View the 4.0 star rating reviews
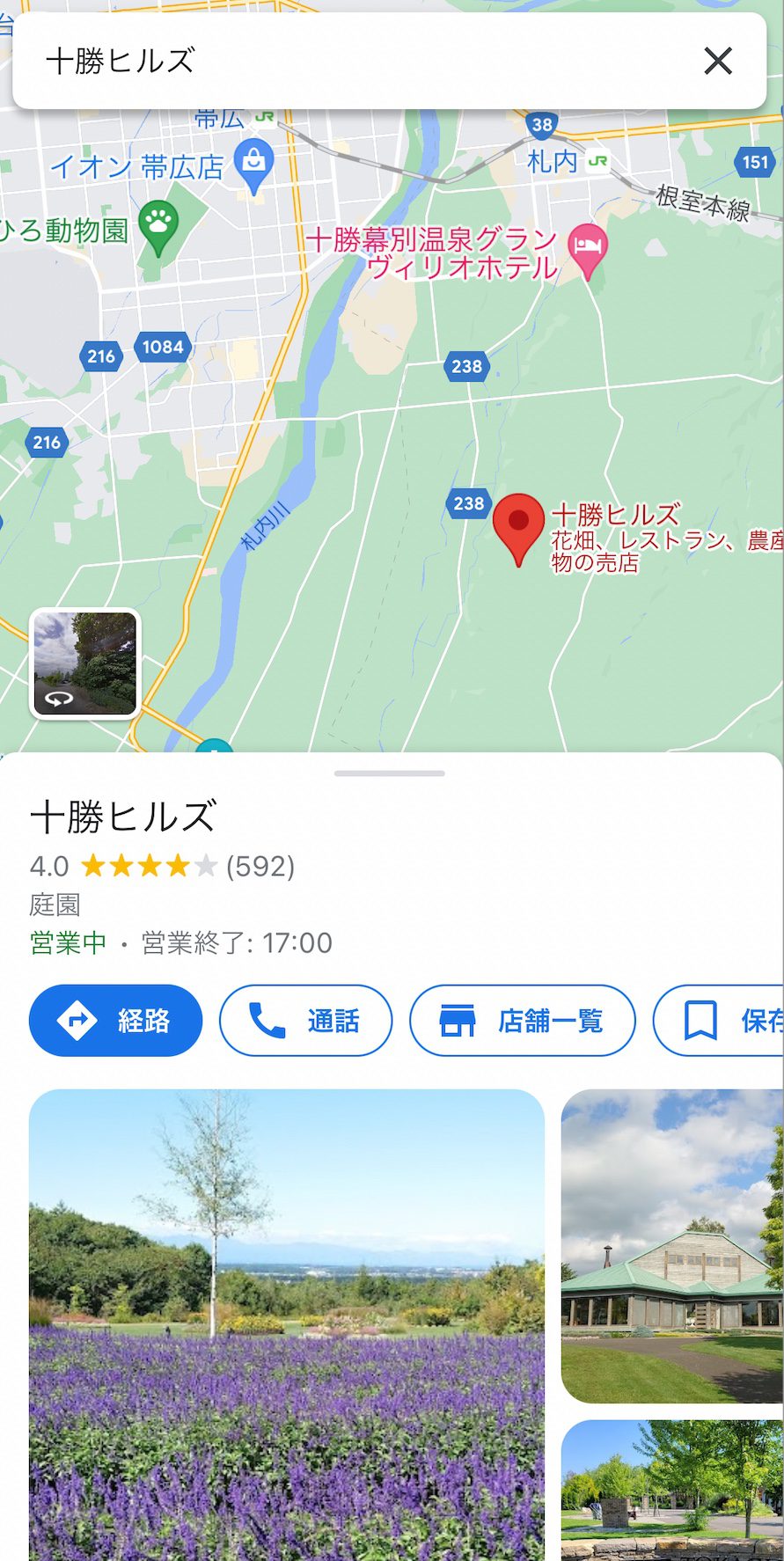This screenshot has height=1561, width=784. point(163,867)
